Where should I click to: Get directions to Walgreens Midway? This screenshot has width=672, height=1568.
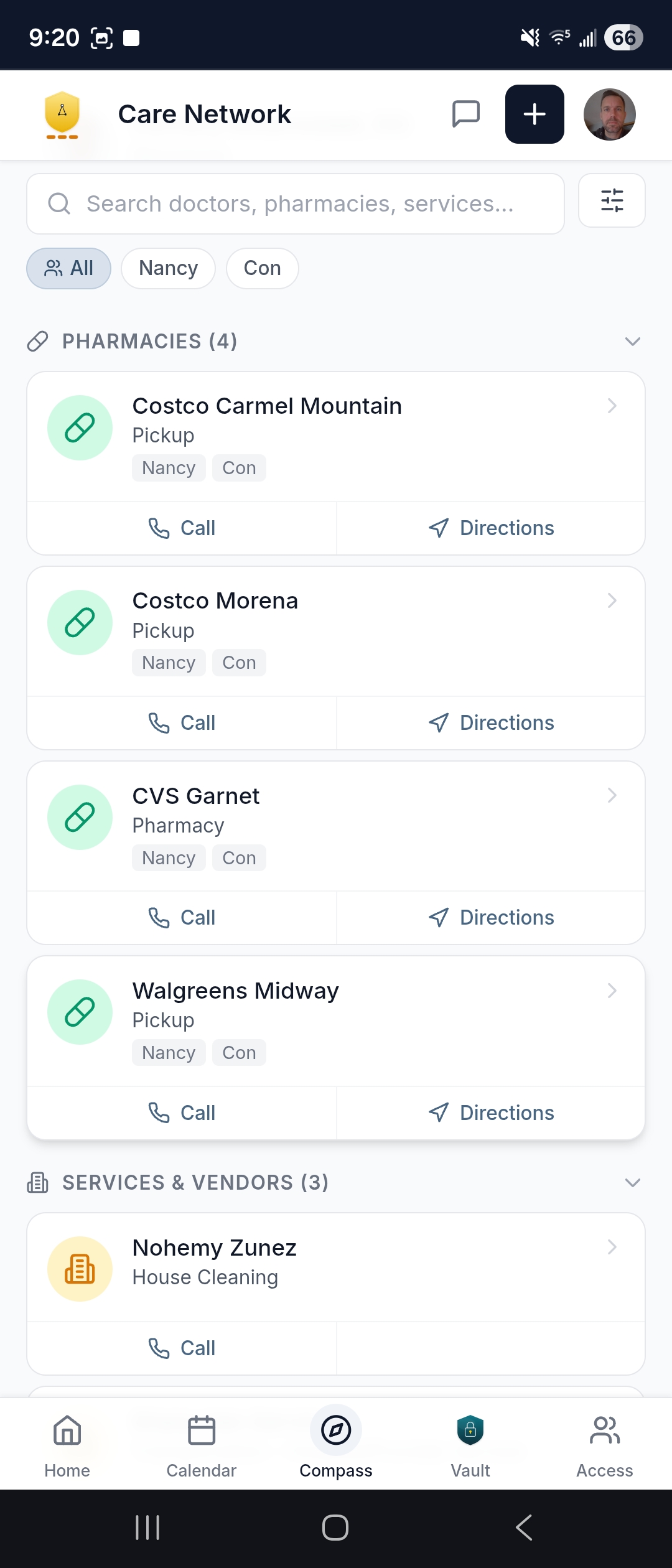point(491,1112)
